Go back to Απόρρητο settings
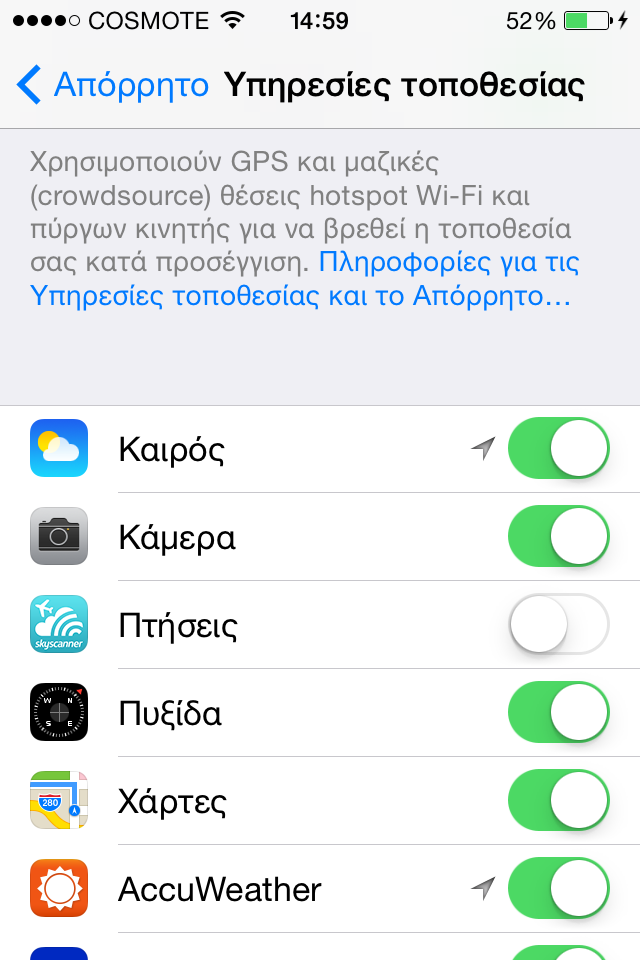This screenshot has width=640, height=960. [112, 85]
